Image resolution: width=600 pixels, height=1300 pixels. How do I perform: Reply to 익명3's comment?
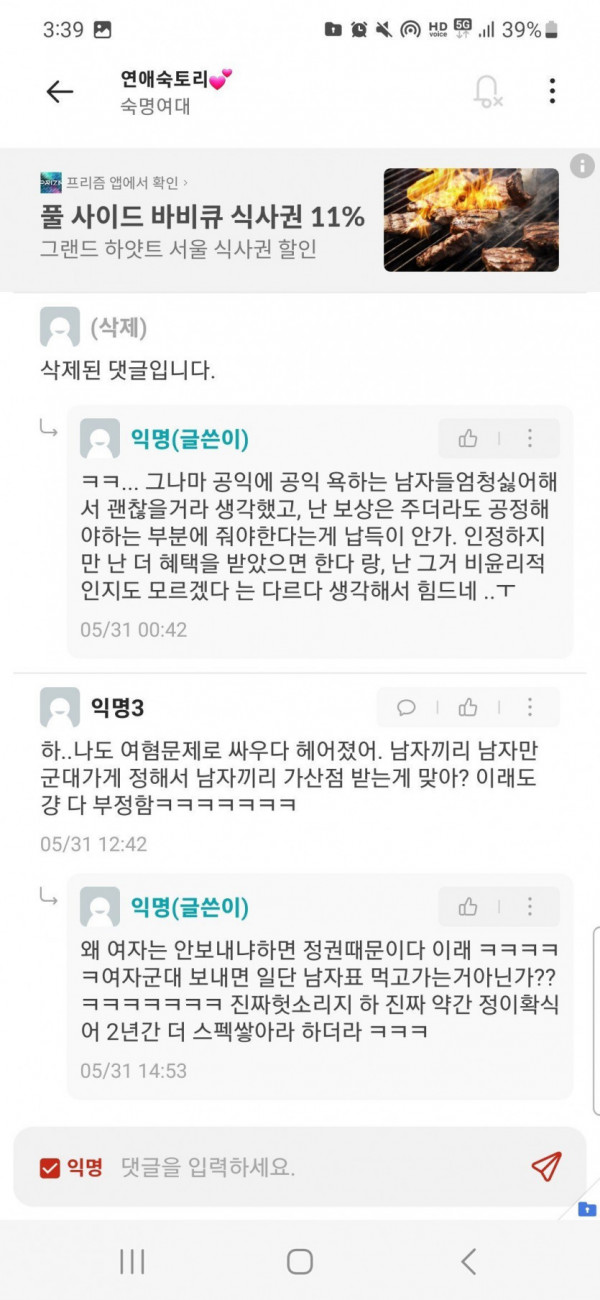407,708
